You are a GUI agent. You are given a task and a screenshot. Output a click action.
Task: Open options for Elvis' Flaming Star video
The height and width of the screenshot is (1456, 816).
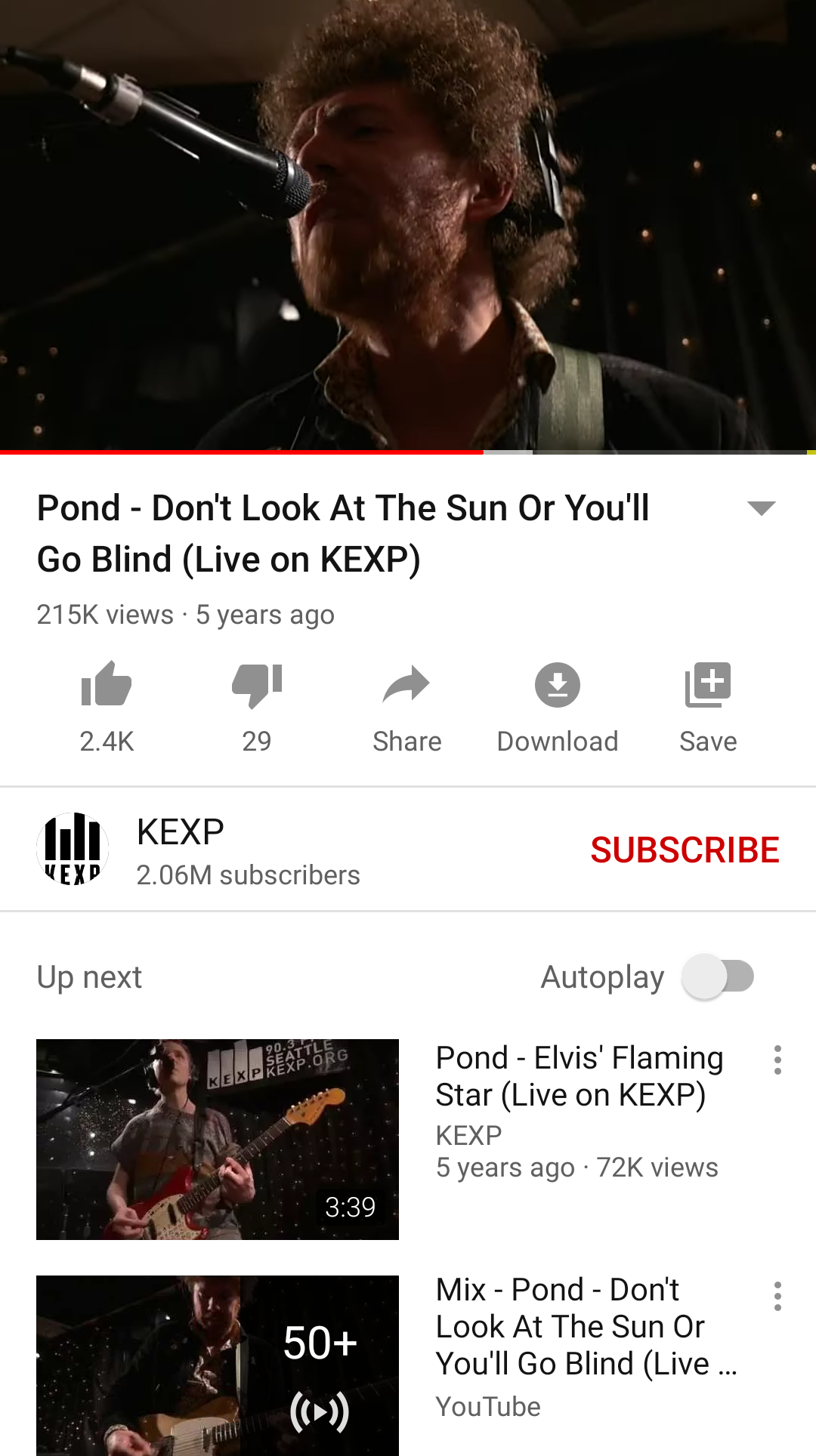tap(777, 1060)
